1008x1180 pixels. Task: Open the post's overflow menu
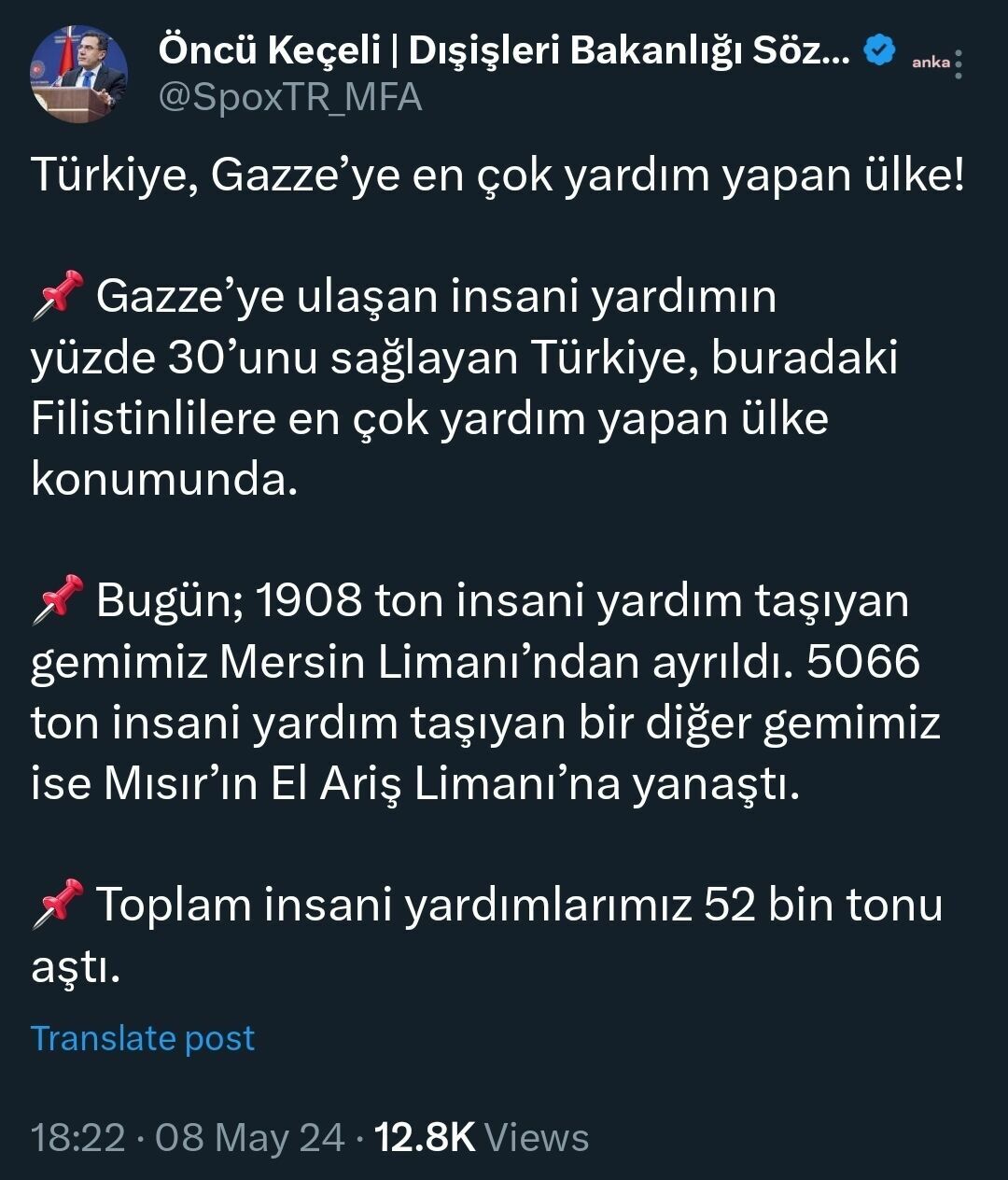tap(960, 64)
